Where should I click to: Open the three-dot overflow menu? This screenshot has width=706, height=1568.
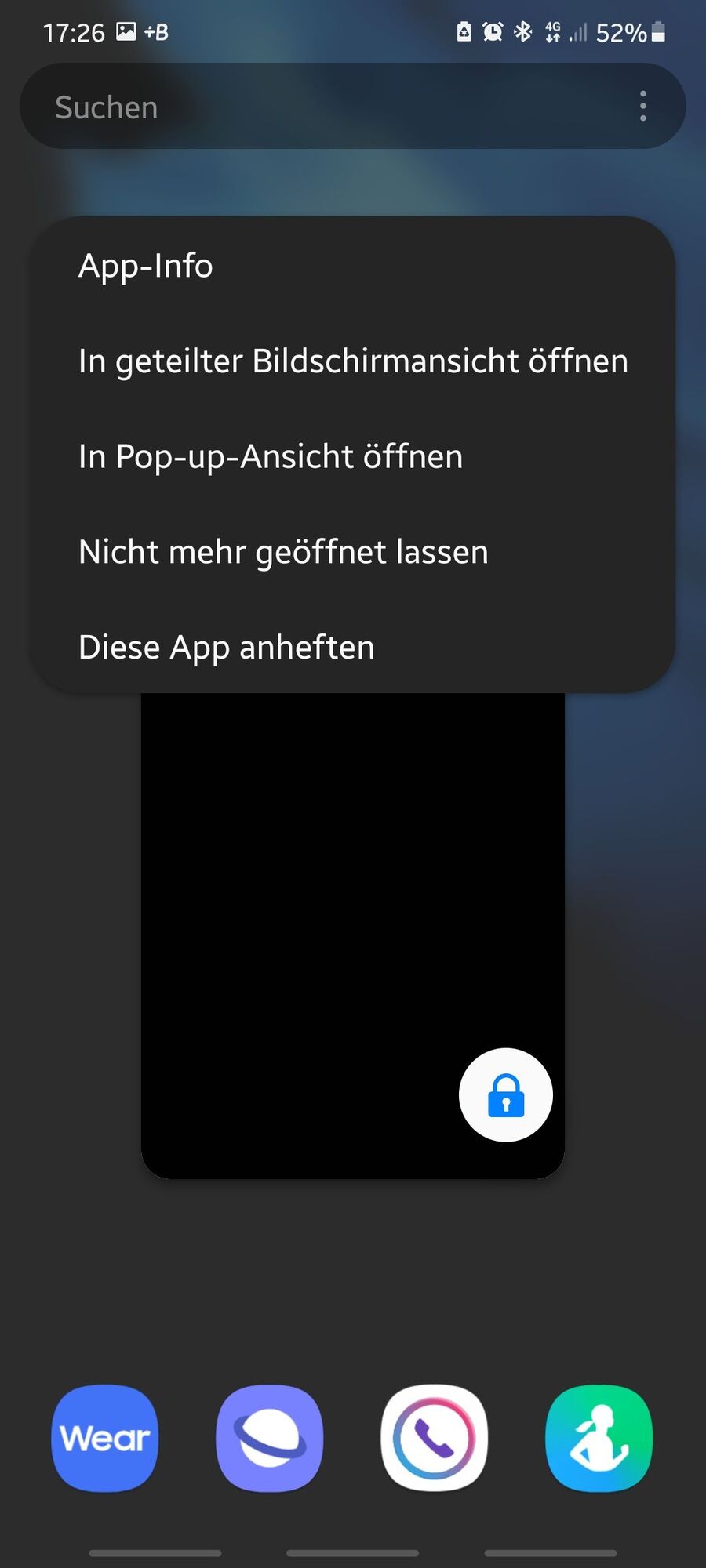pos(643,106)
